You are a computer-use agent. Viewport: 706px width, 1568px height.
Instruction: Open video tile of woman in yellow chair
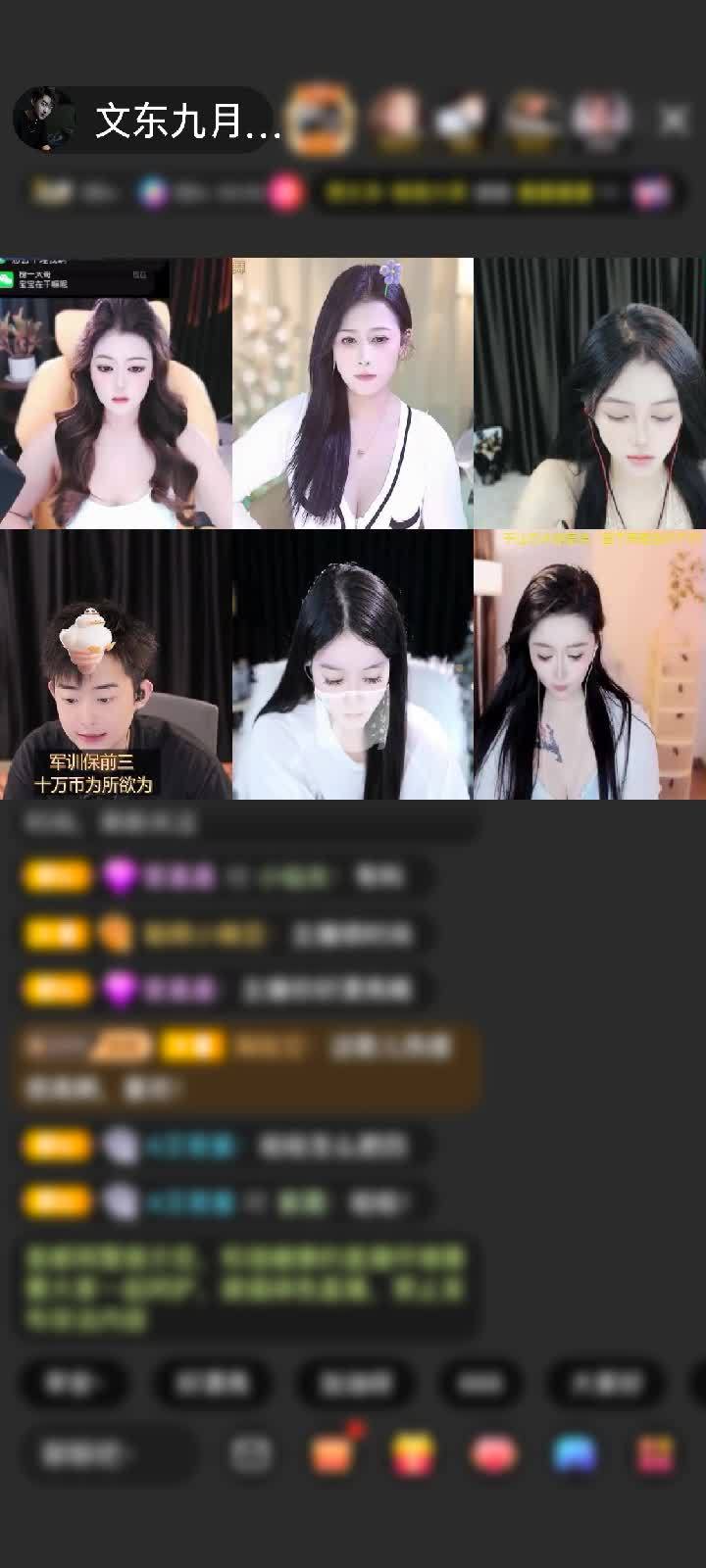coord(116,394)
